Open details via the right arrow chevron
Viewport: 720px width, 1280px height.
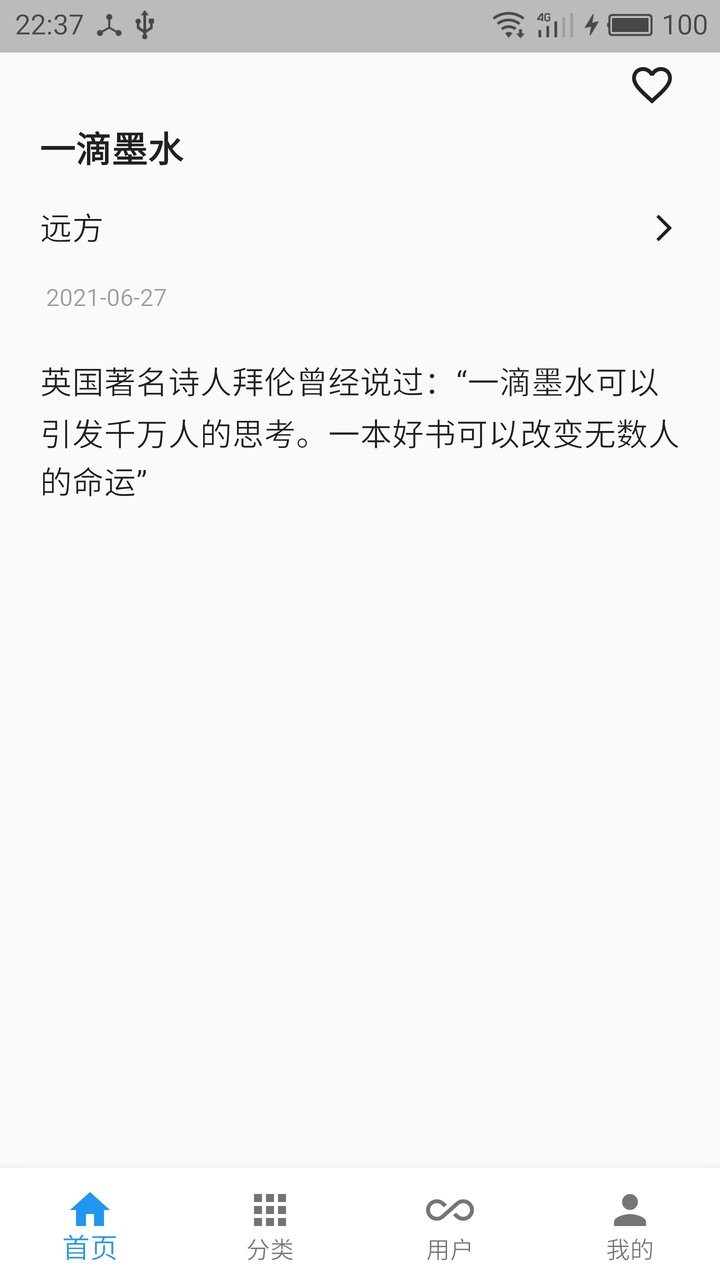point(662,229)
